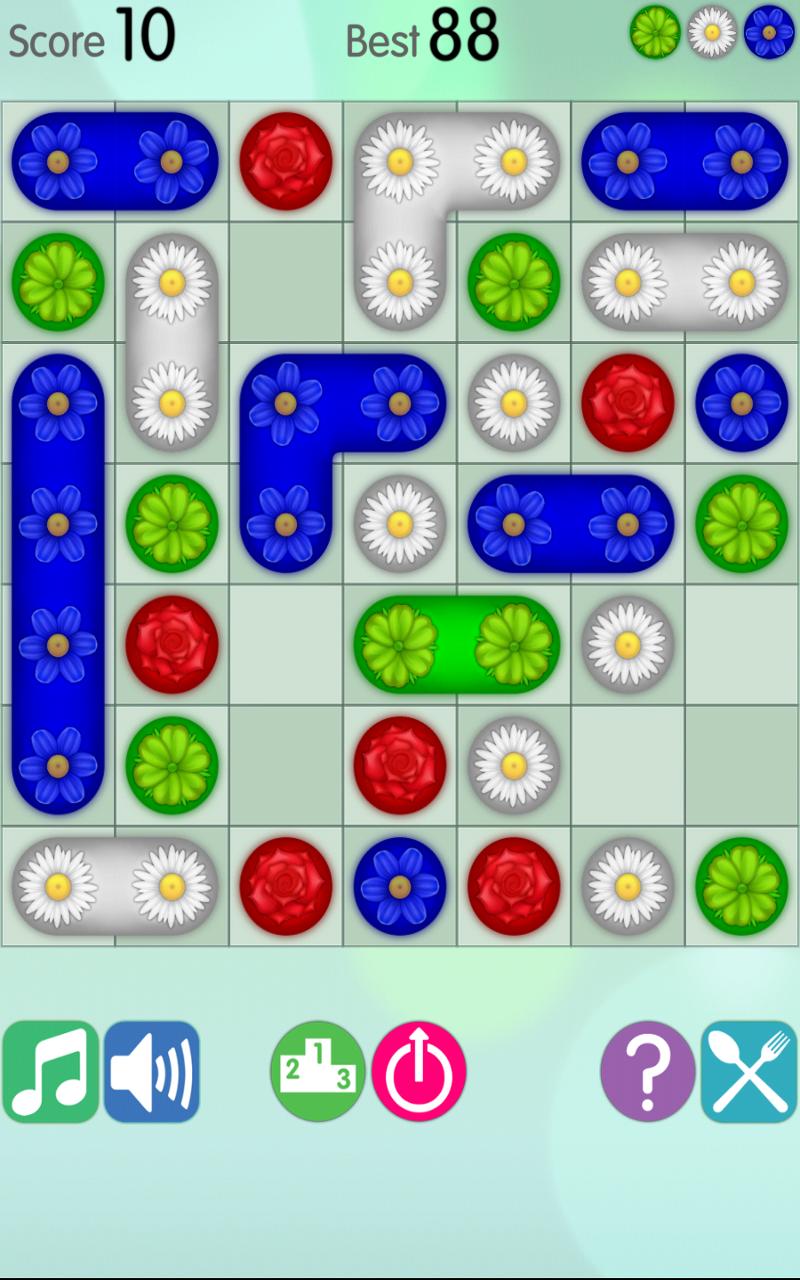
Task: Open the leaderboard podium button
Action: [318, 1071]
